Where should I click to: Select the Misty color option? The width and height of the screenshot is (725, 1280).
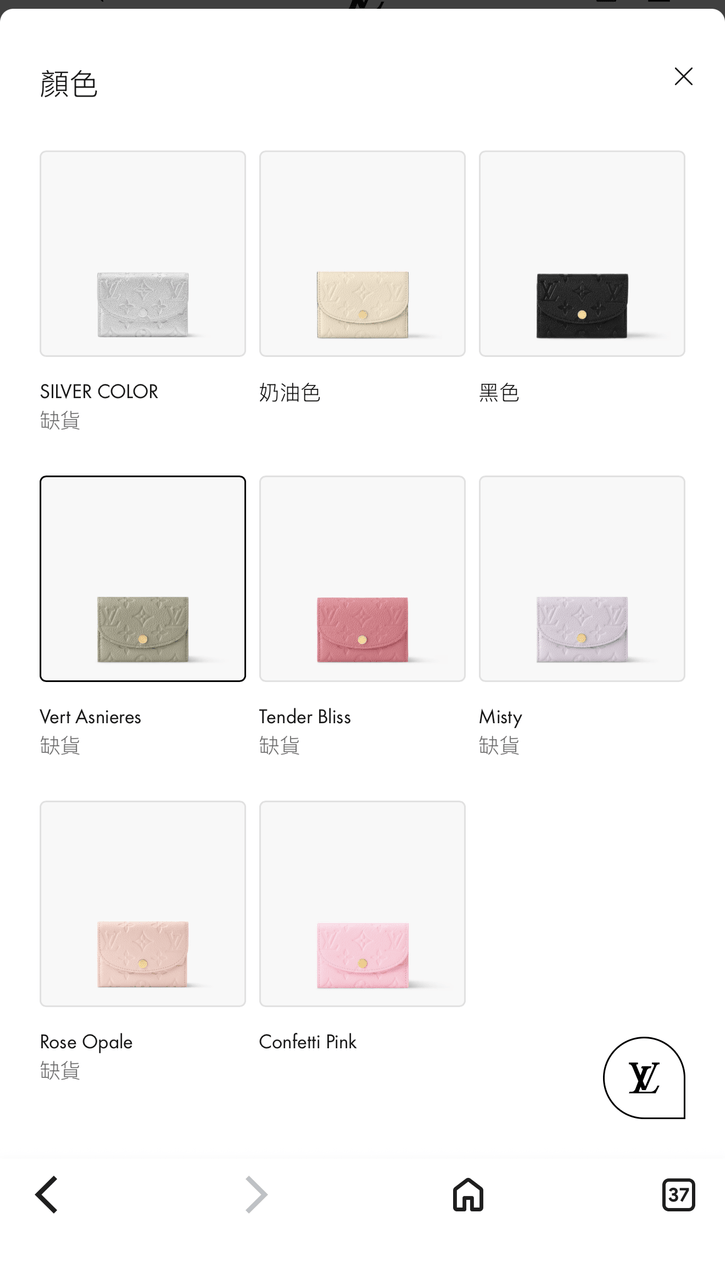pos(582,579)
